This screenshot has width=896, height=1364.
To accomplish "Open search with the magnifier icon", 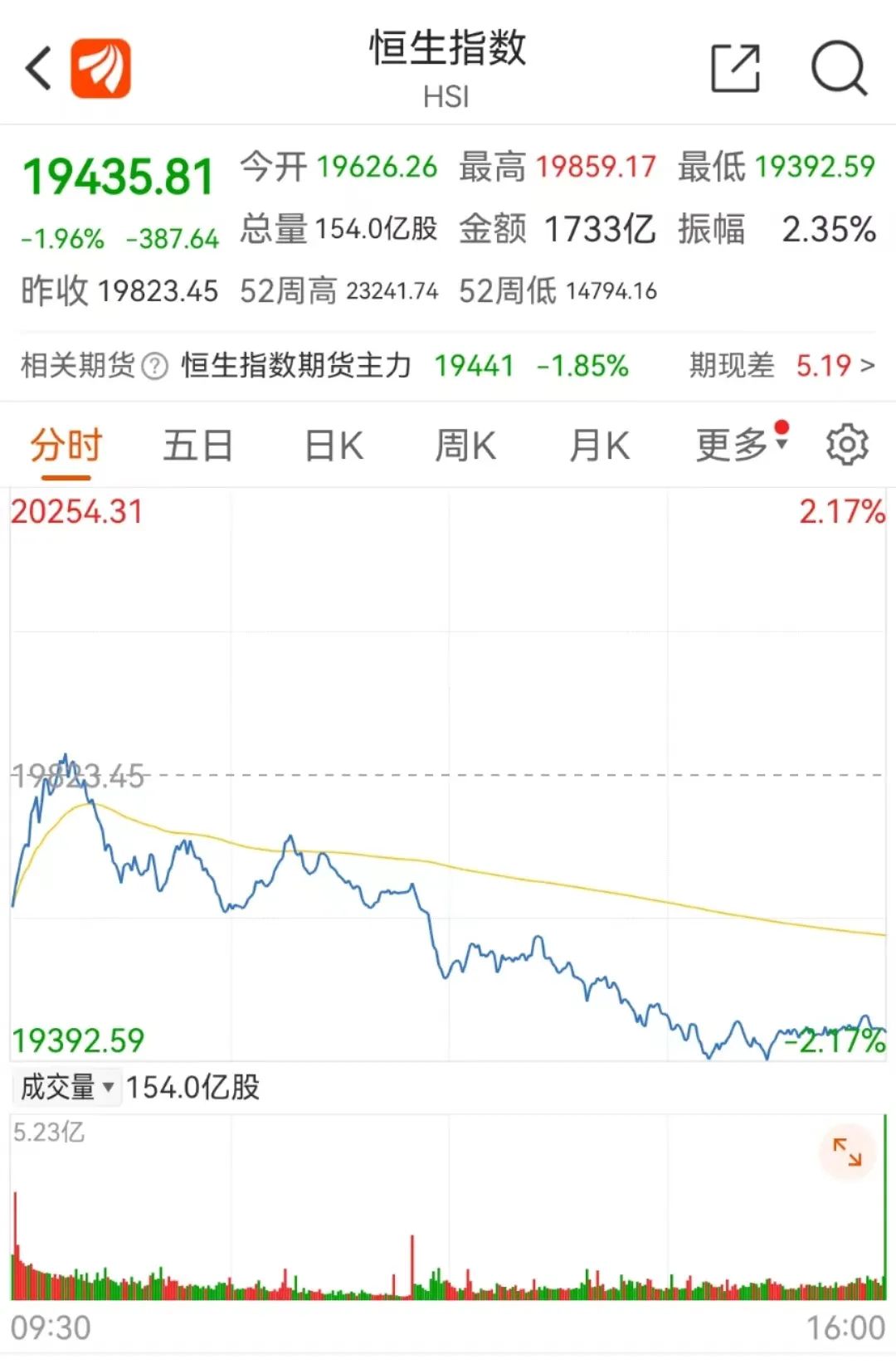I will pyautogui.click(x=839, y=68).
